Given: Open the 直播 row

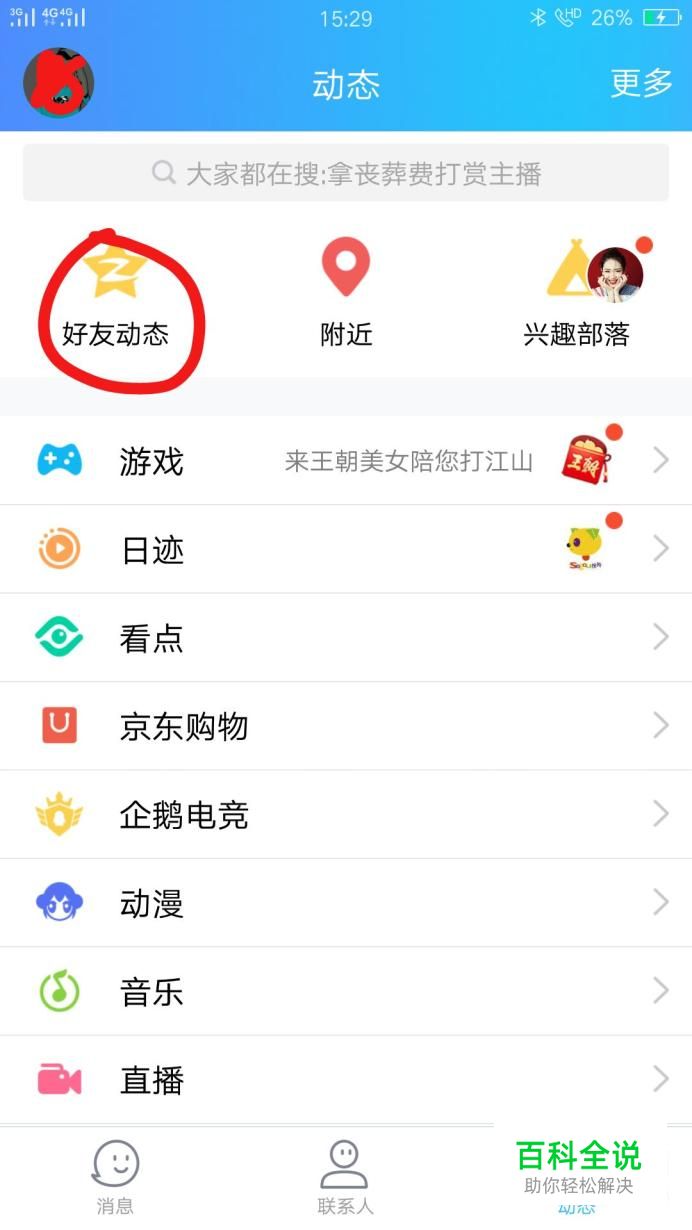Looking at the screenshot, I should (346, 1080).
